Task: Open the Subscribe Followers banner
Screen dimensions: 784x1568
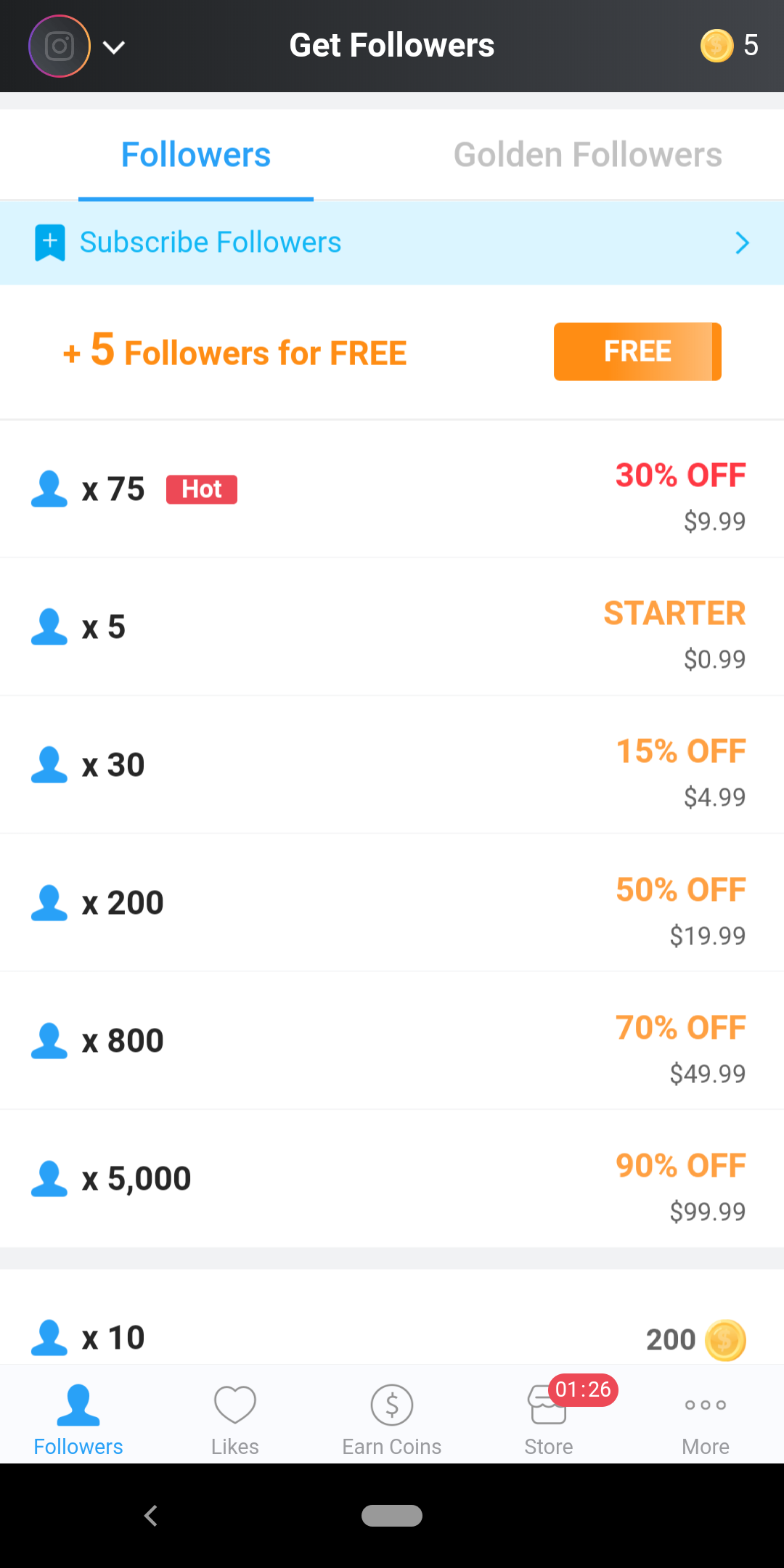Action: pos(392,242)
